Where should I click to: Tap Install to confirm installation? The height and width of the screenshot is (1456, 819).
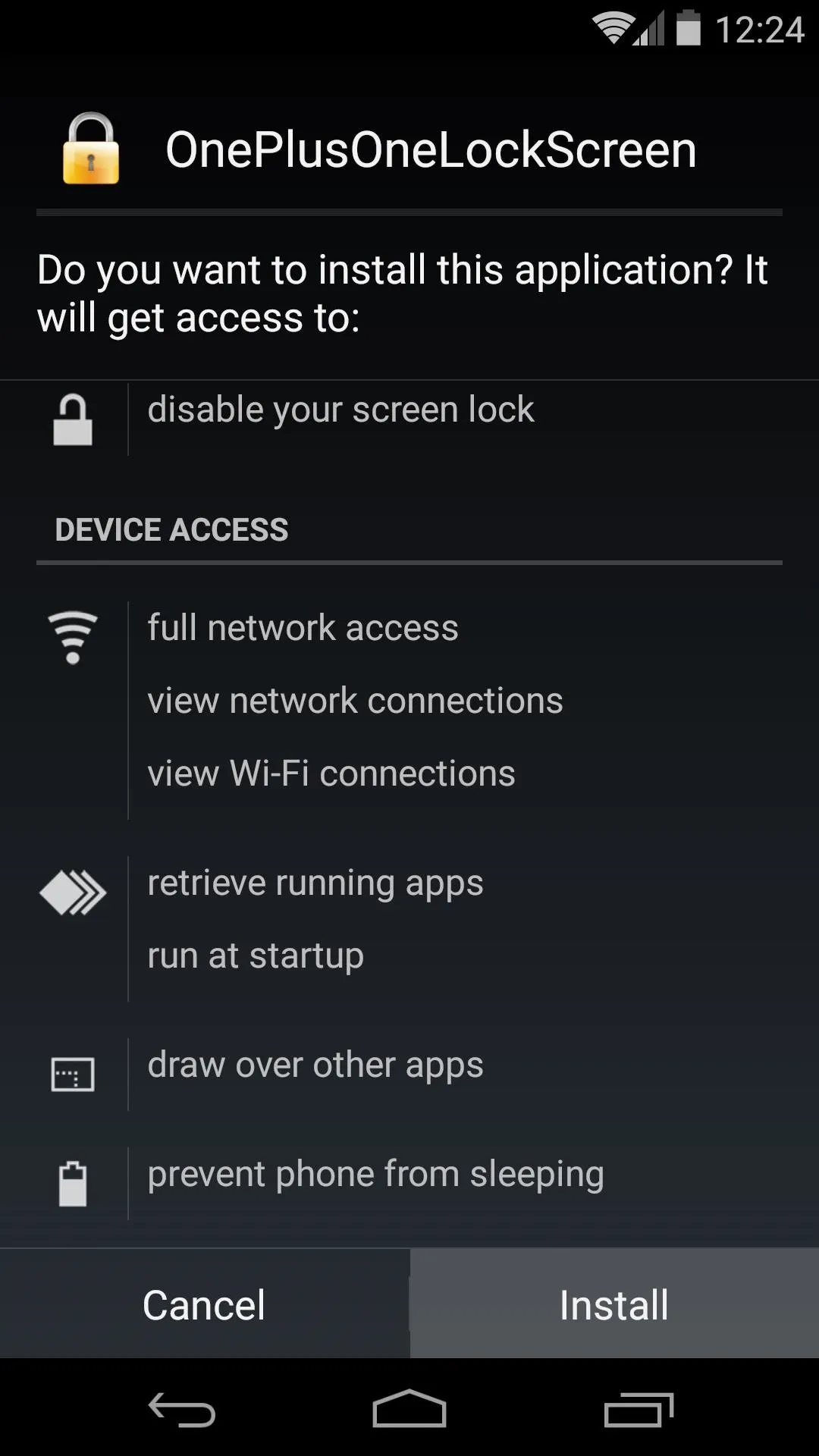614,1304
